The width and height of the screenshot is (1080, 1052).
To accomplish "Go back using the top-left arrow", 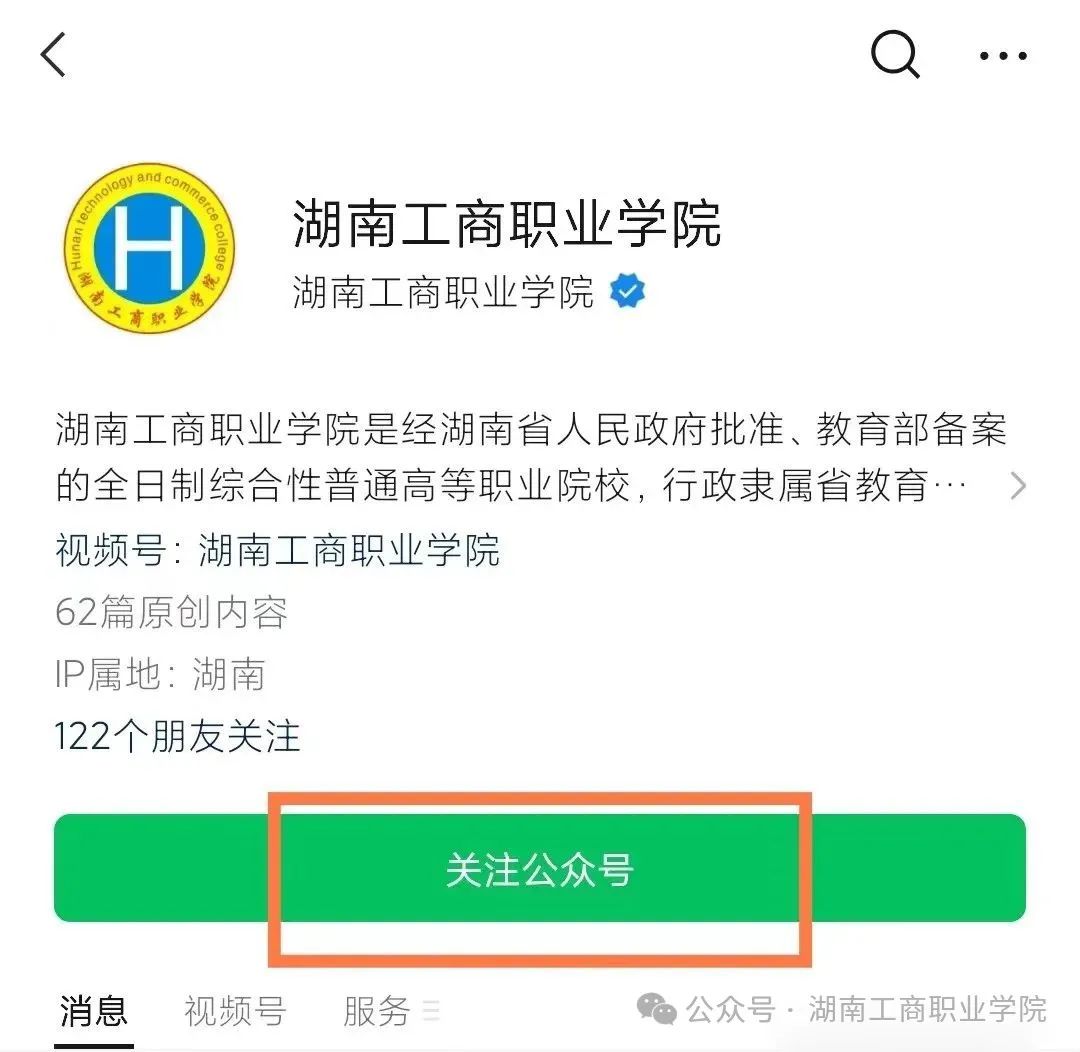I will click(x=53, y=54).
